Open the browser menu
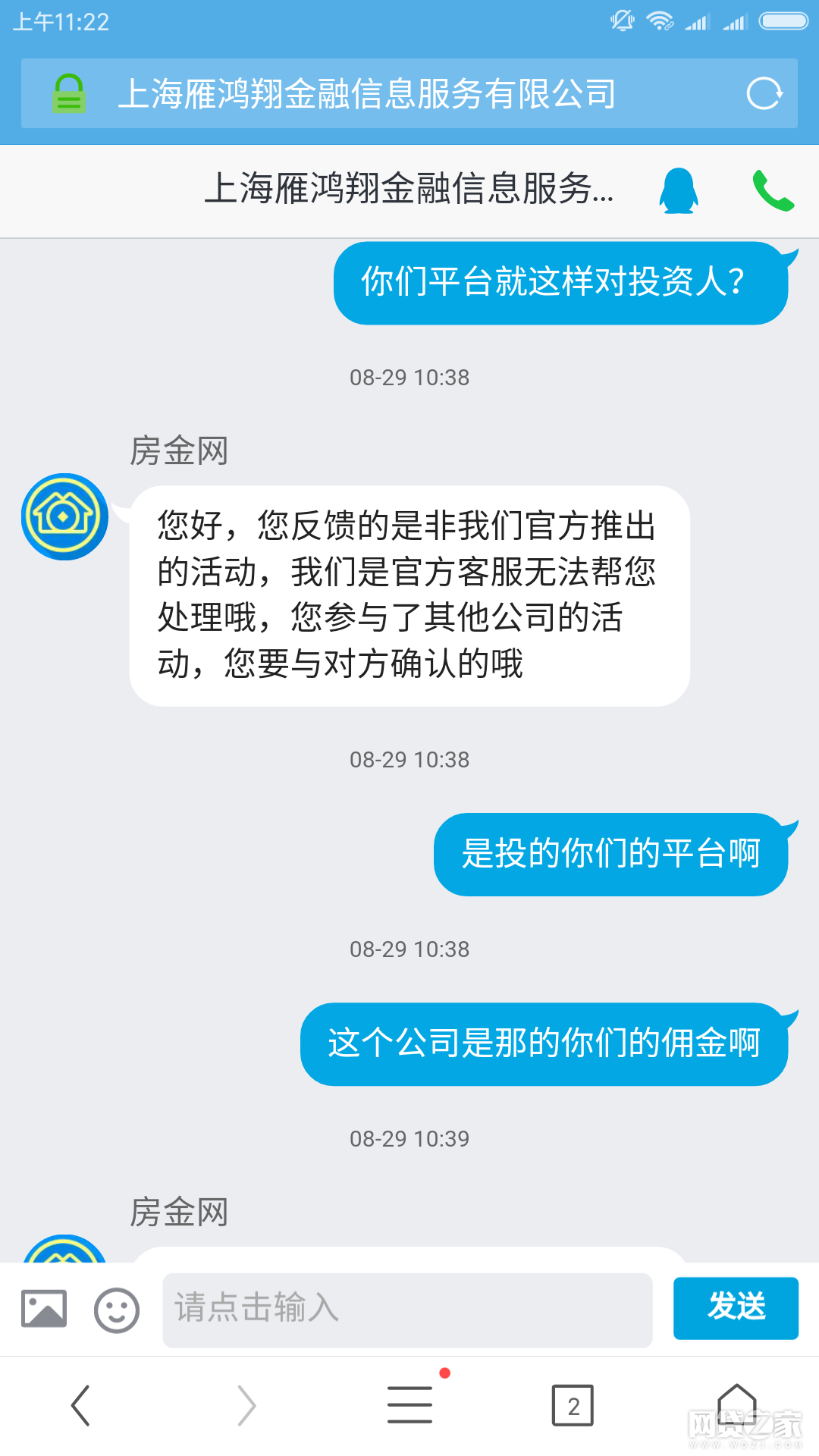The width and height of the screenshot is (819, 1456). tap(410, 1404)
